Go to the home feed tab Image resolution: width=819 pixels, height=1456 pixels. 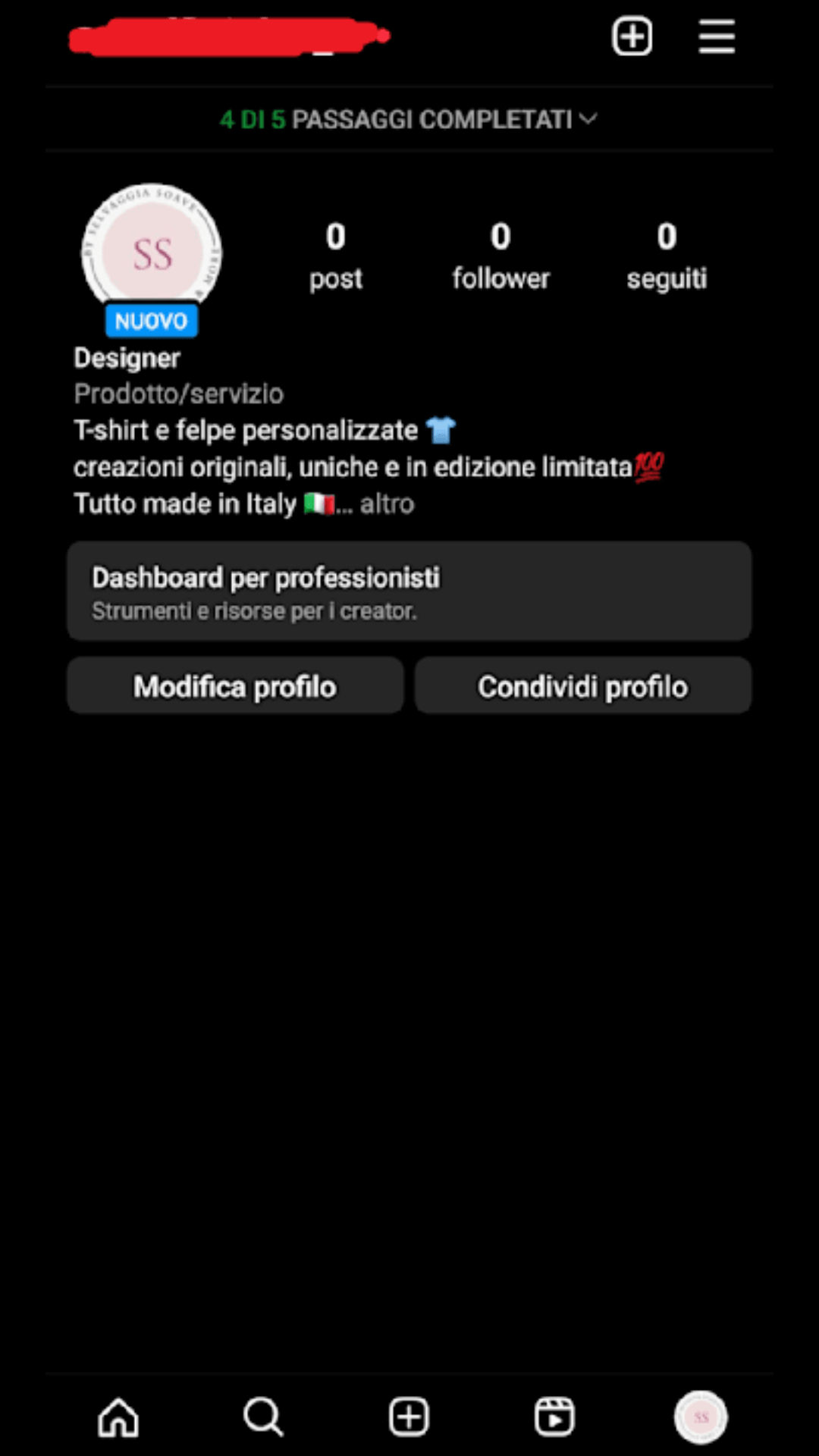coord(118,1417)
